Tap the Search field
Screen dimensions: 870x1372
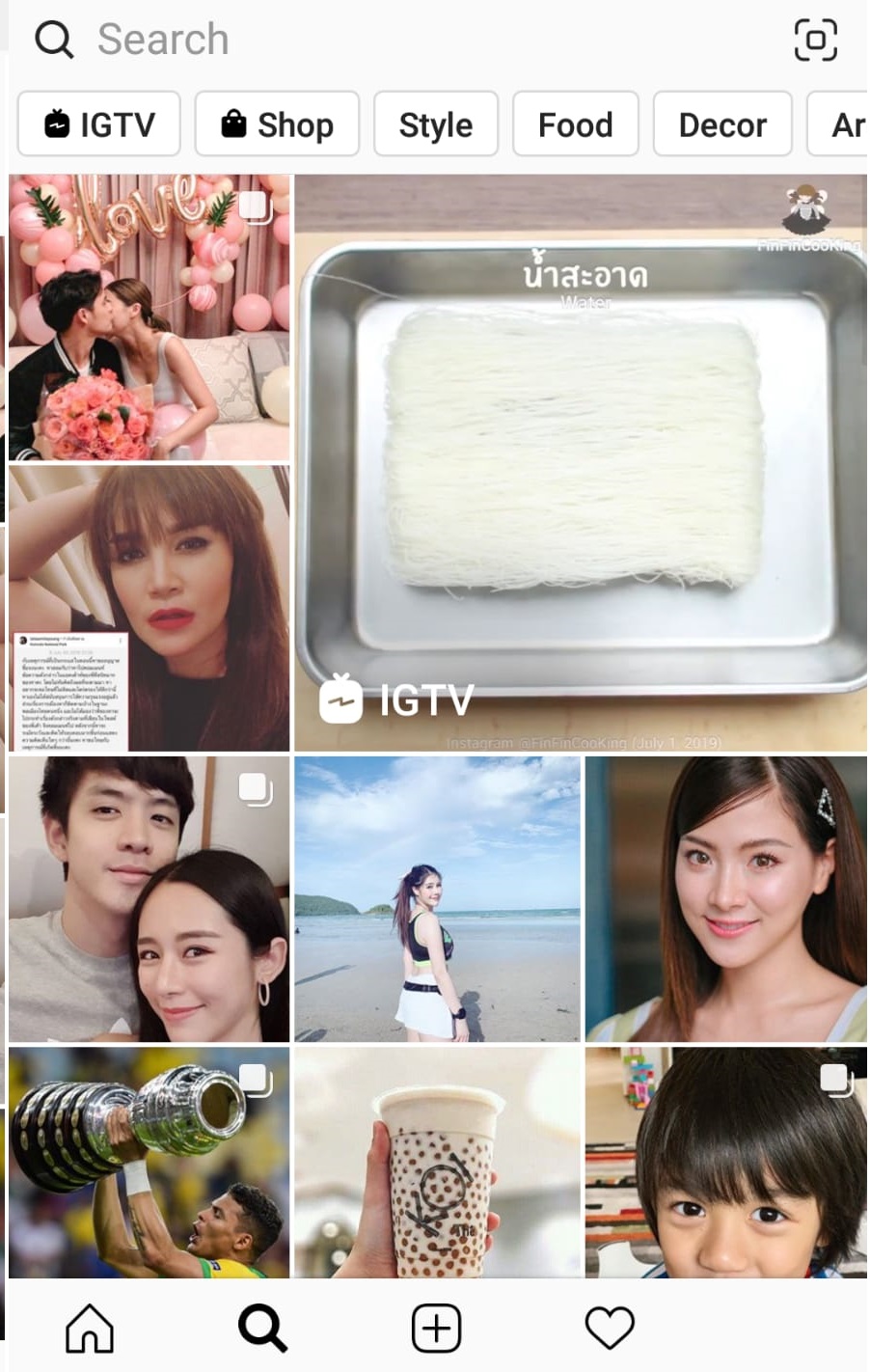pos(386,41)
